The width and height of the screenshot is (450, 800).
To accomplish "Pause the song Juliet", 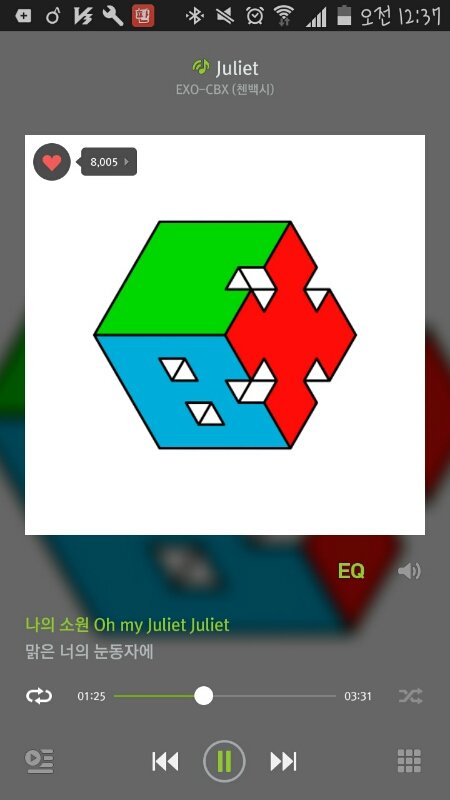I will tap(224, 762).
